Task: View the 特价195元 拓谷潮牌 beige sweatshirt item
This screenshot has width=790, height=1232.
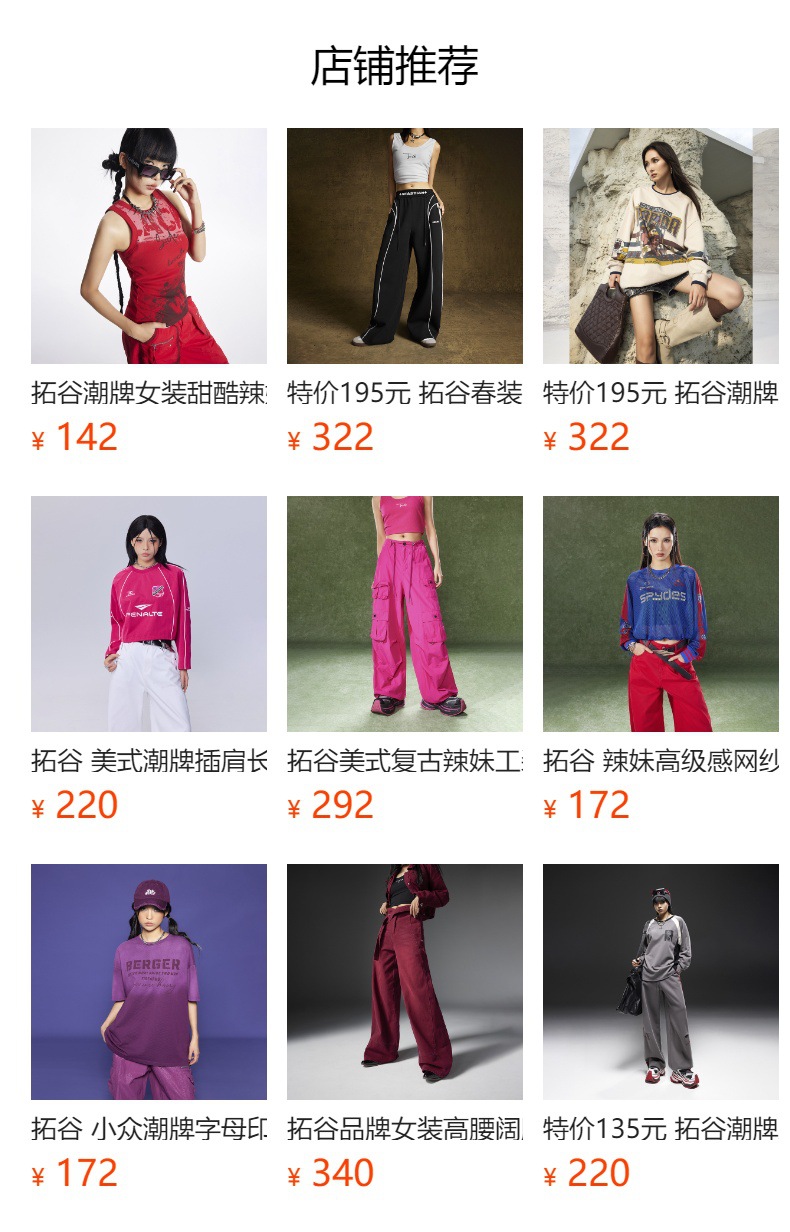Action: 660,246
